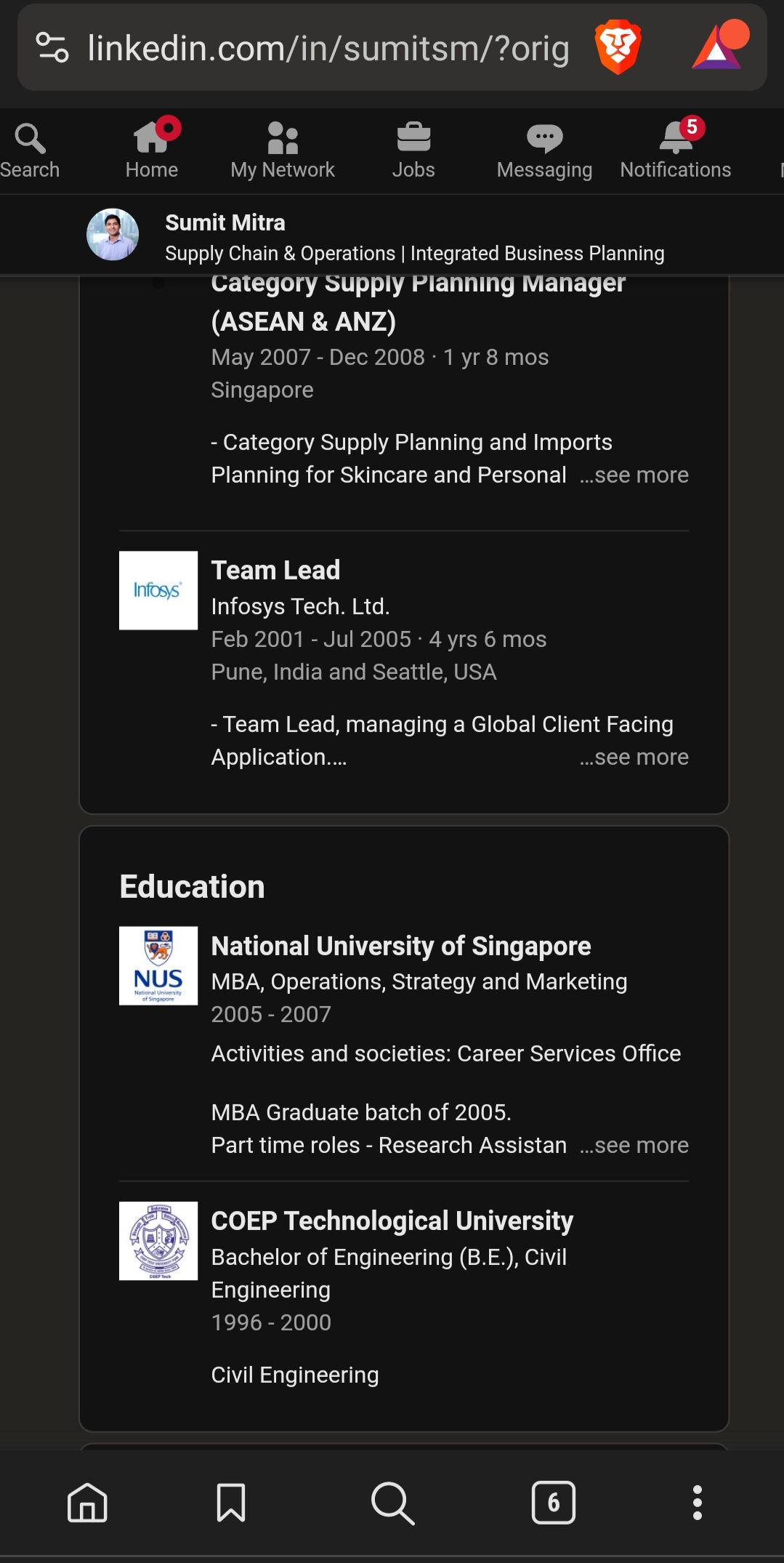Viewport: 784px width, 1563px height.
Task: Expand the Infosys Team Lead description
Action: point(634,758)
